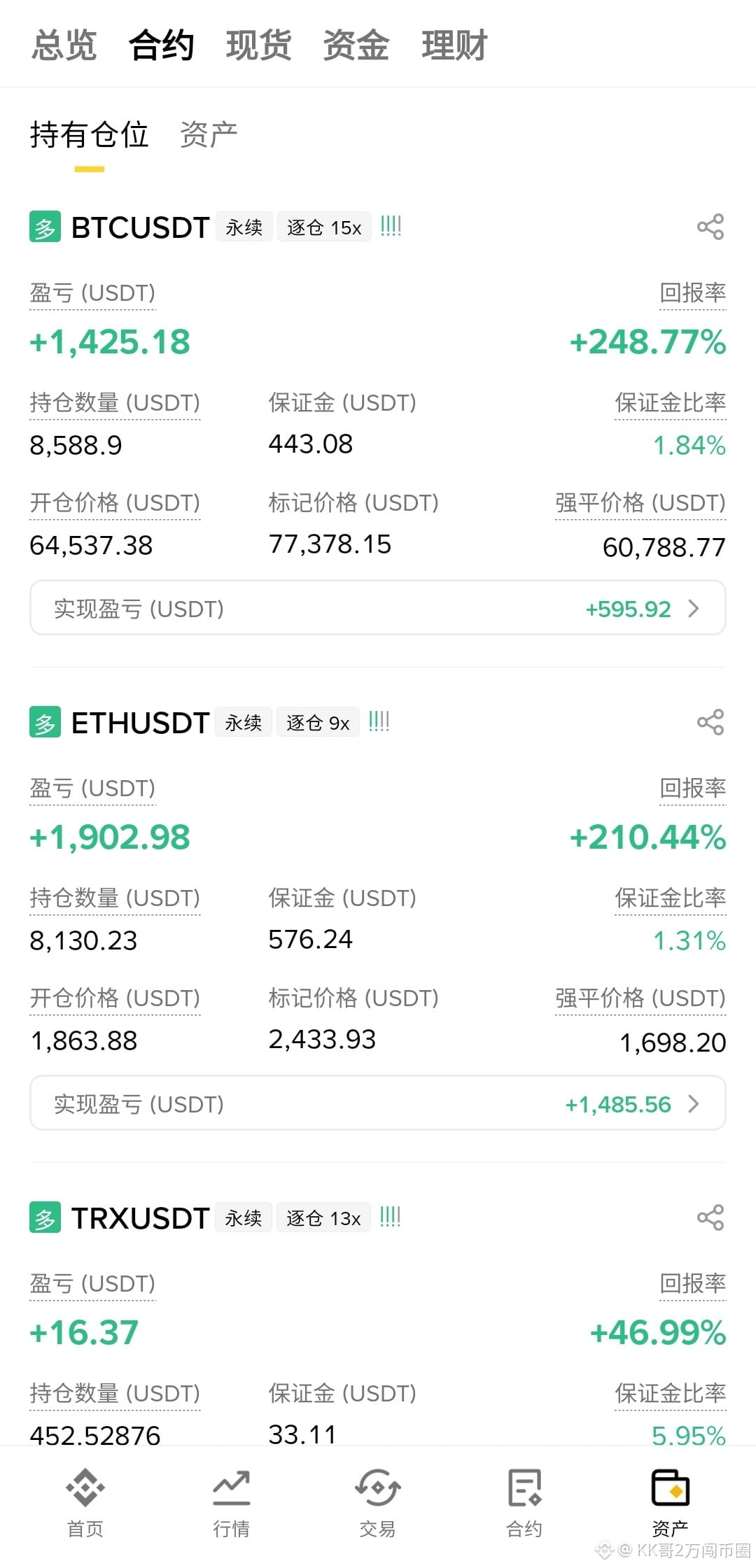Share the BTCUSDT position
Viewport: 756px width, 1568px height.
pos(710,227)
